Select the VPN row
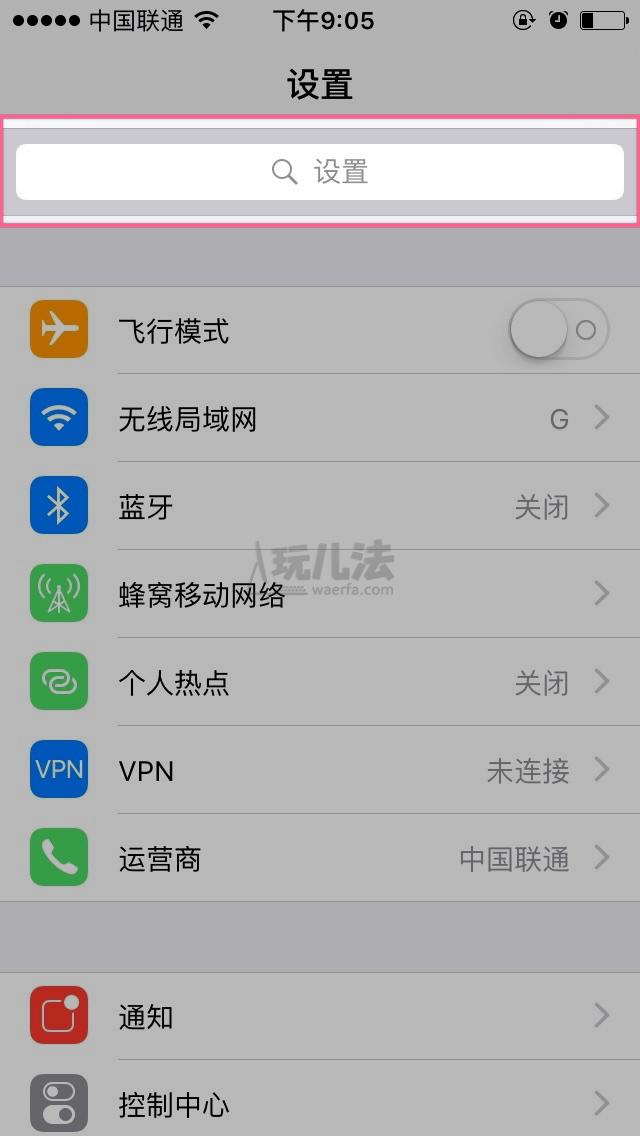The image size is (640, 1136). (320, 770)
